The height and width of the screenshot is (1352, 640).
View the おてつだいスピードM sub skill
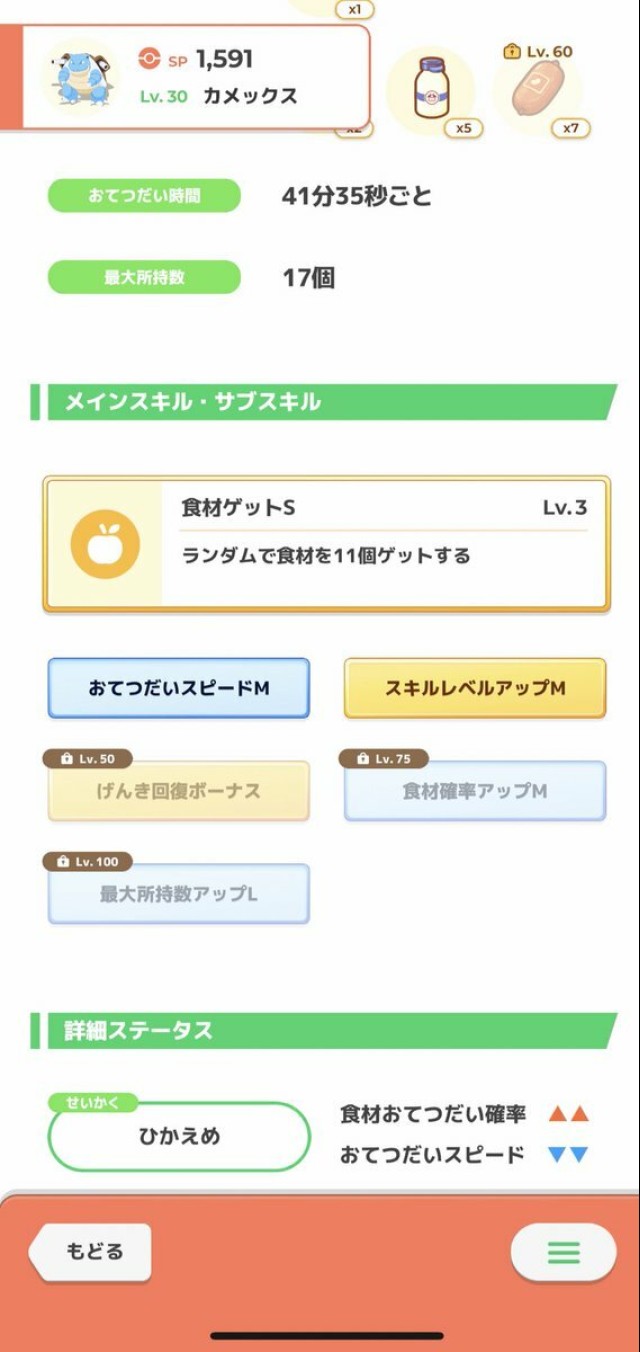(179, 688)
